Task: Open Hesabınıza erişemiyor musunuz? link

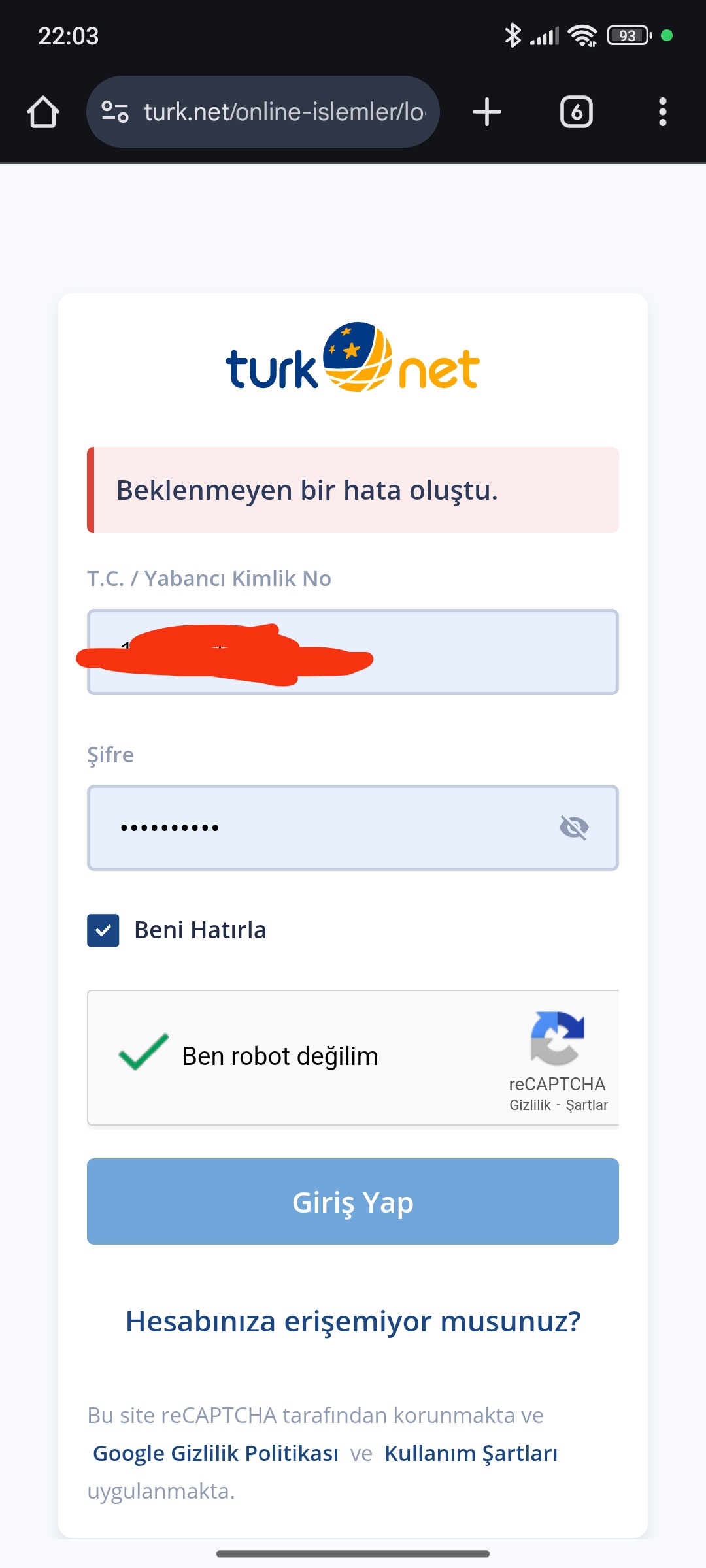Action: click(353, 1321)
